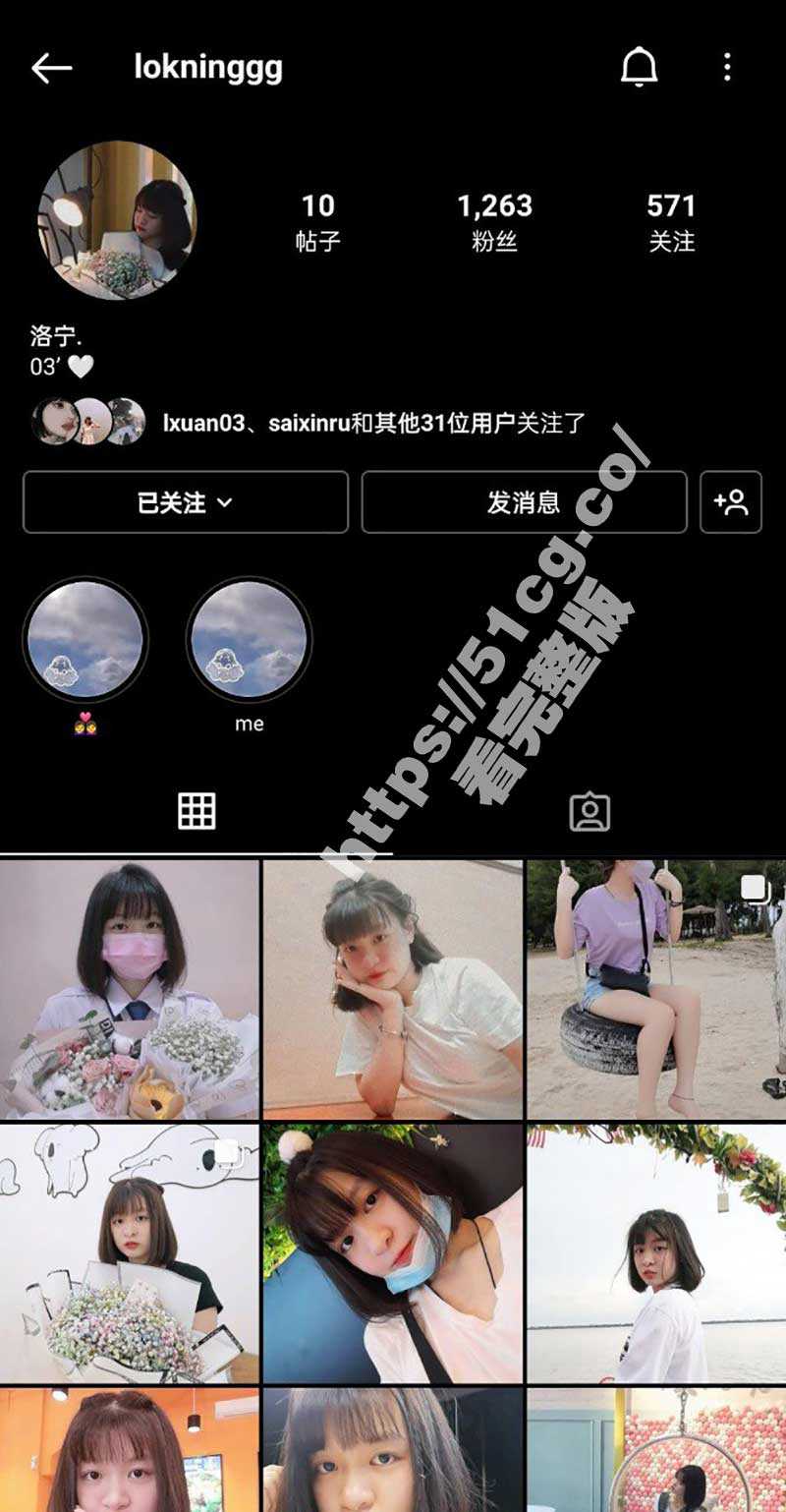
Task: Open the three-dot overflow menu
Action: point(727,68)
